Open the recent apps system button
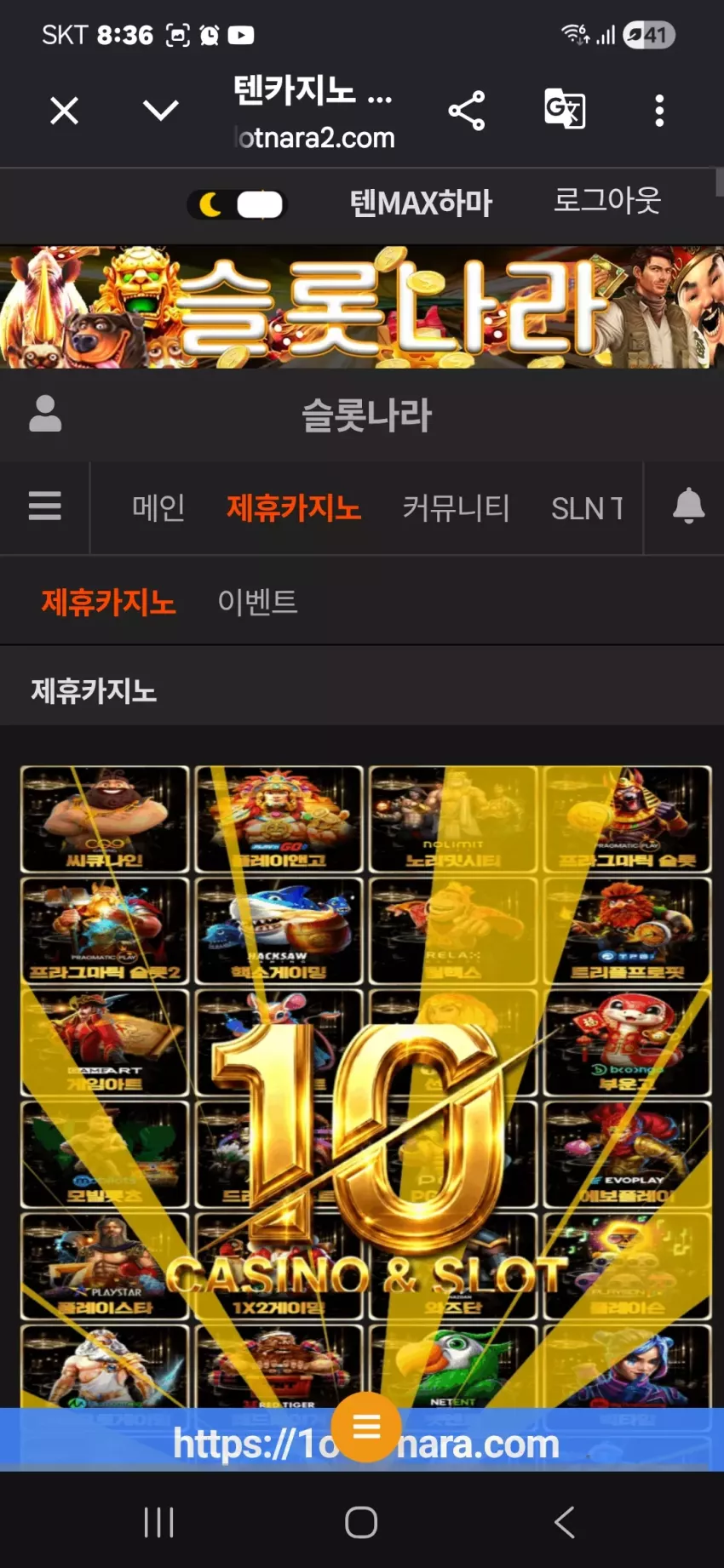Viewport: 724px width, 1568px height. (159, 1522)
